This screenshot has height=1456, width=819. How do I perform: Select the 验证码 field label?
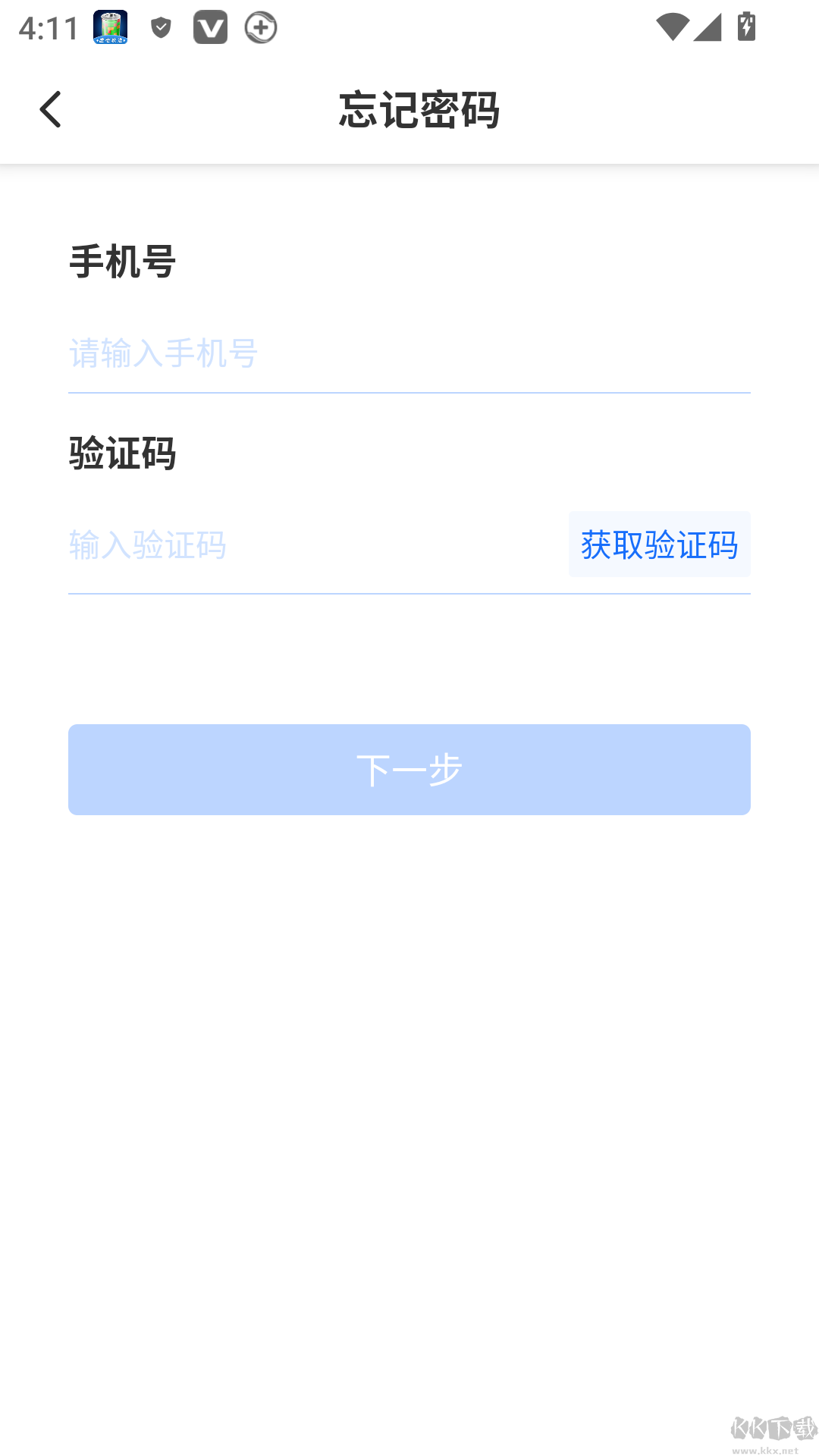(123, 453)
